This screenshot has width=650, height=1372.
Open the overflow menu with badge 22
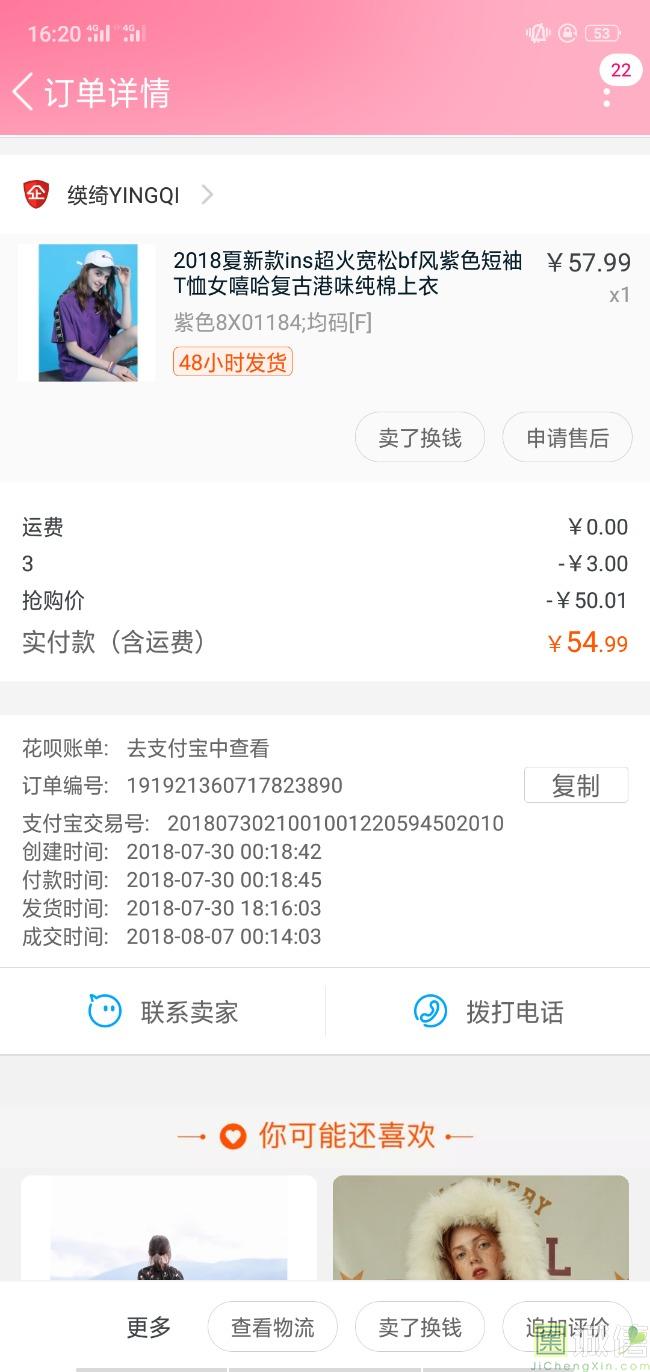(x=607, y=96)
